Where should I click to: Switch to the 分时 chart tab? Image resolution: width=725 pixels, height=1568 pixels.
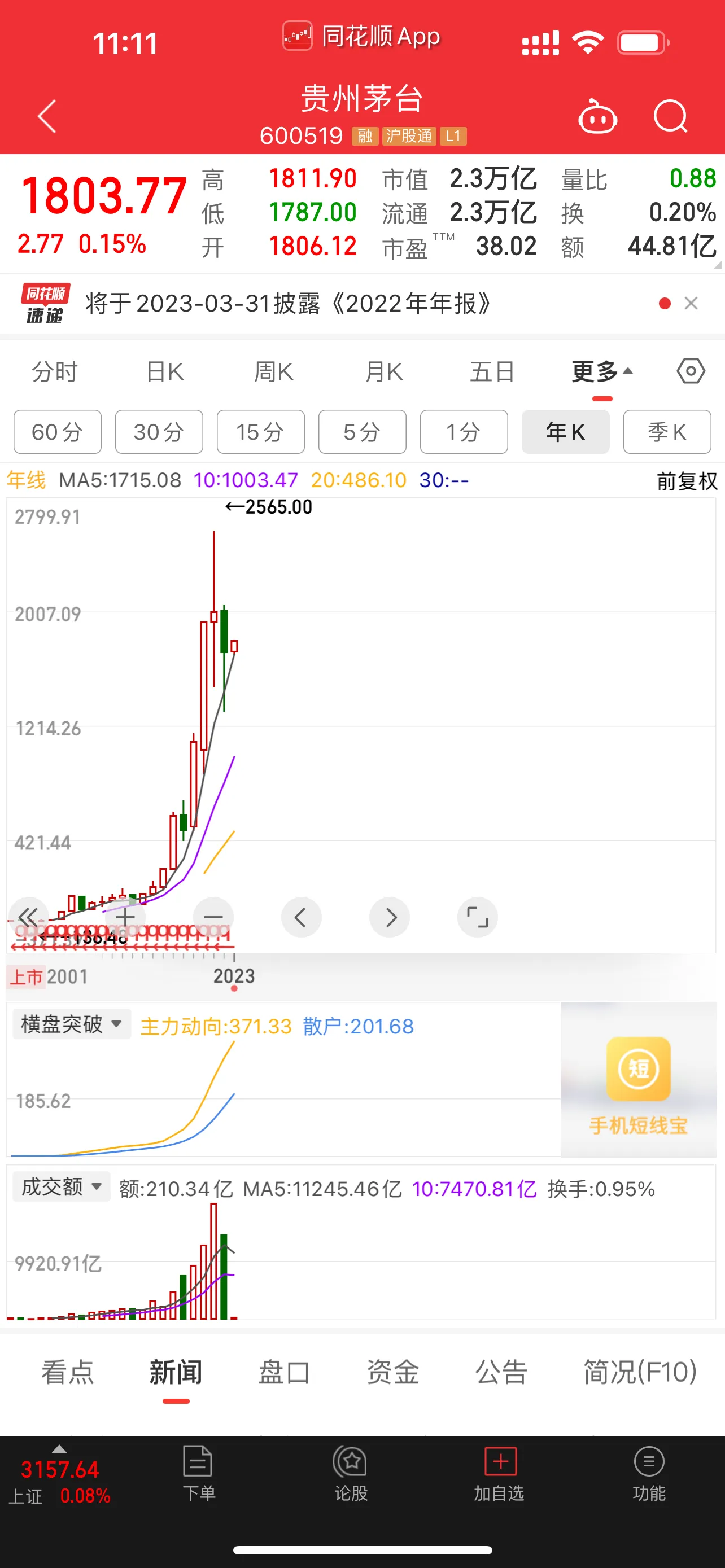click(55, 371)
